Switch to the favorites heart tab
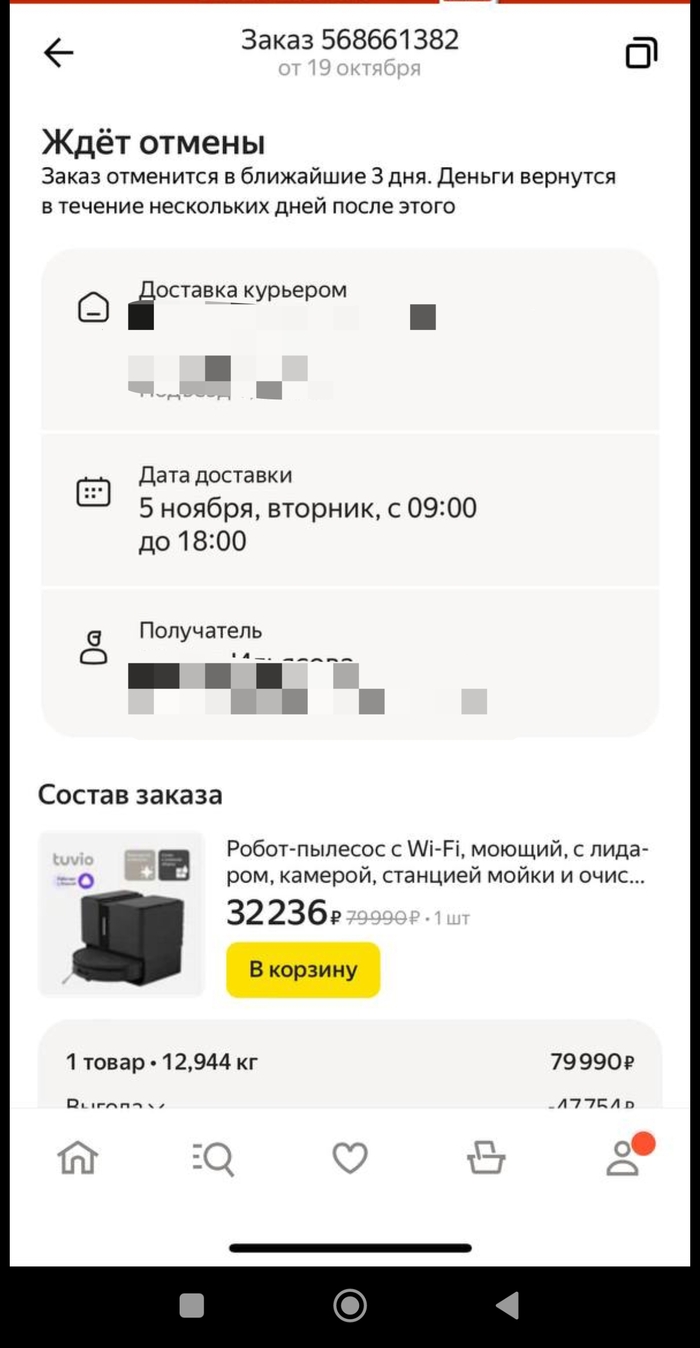The image size is (700, 1348). tap(350, 1158)
